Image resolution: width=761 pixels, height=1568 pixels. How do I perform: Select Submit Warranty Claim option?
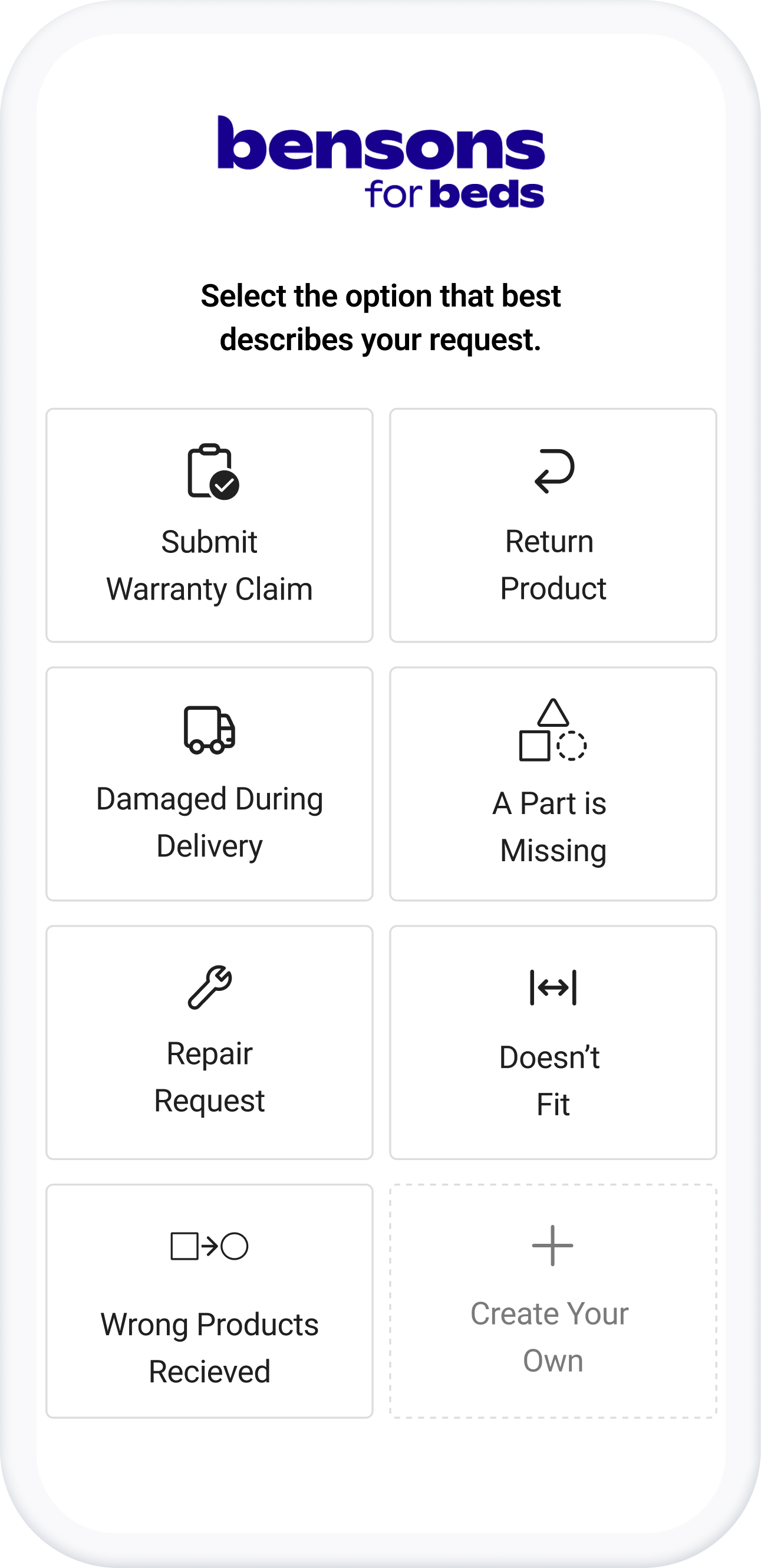pos(209,525)
